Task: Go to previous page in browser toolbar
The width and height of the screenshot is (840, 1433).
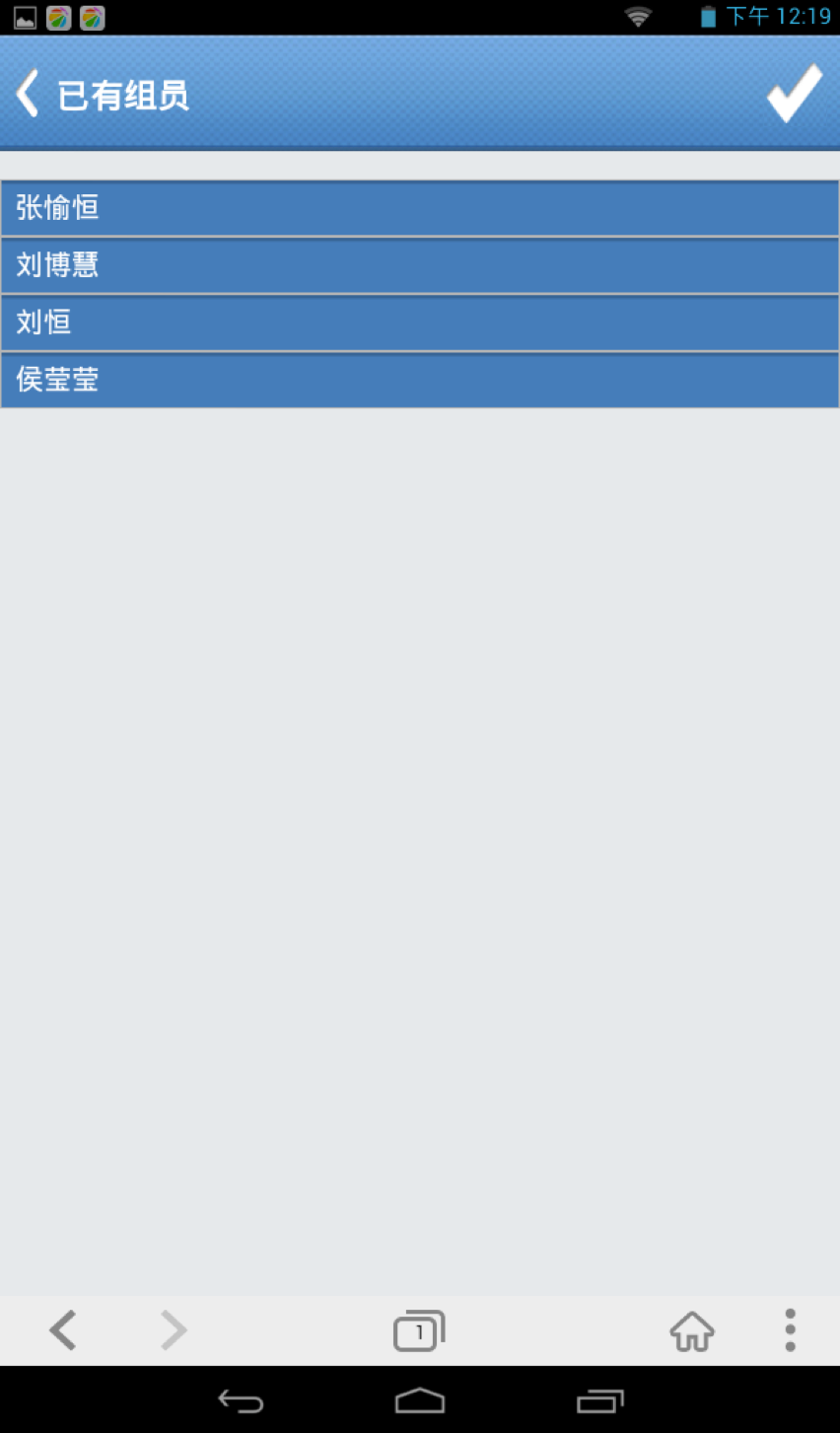Action: [63, 1330]
